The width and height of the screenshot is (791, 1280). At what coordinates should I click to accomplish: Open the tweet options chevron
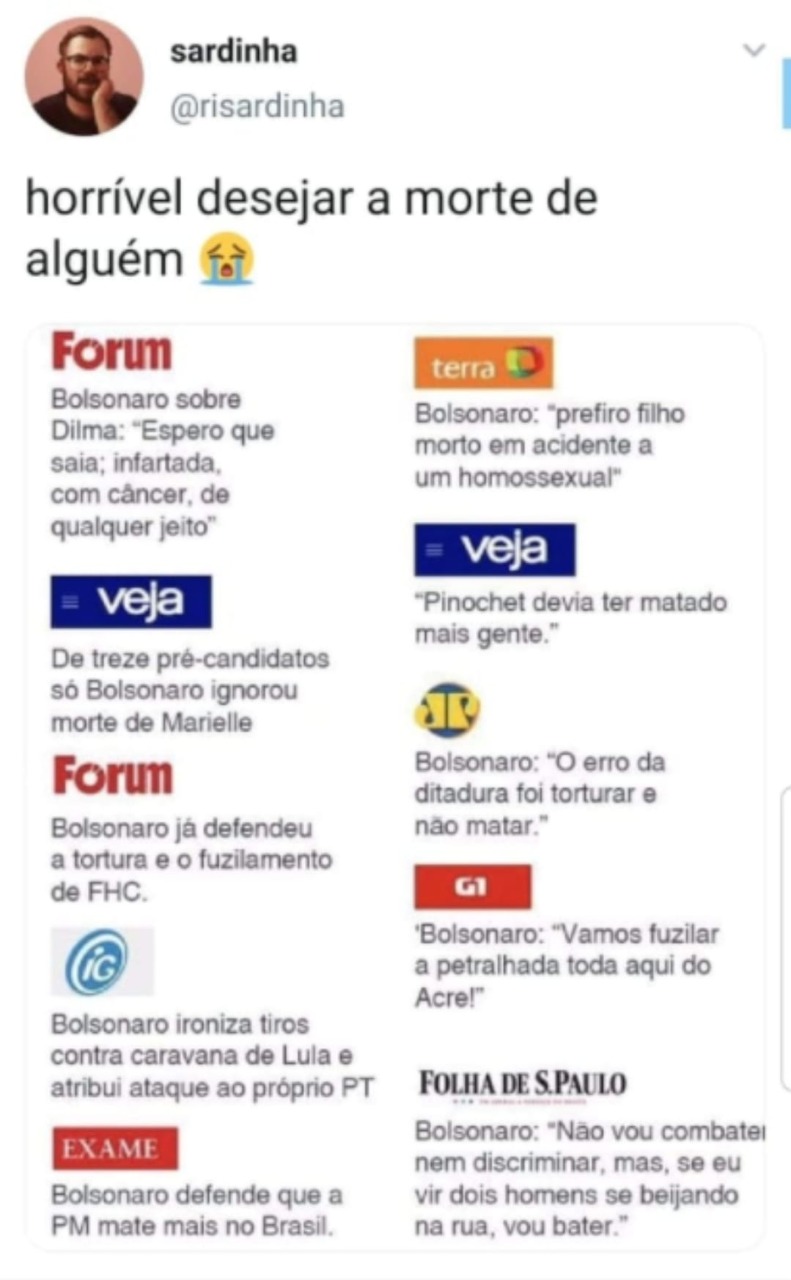tap(754, 50)
